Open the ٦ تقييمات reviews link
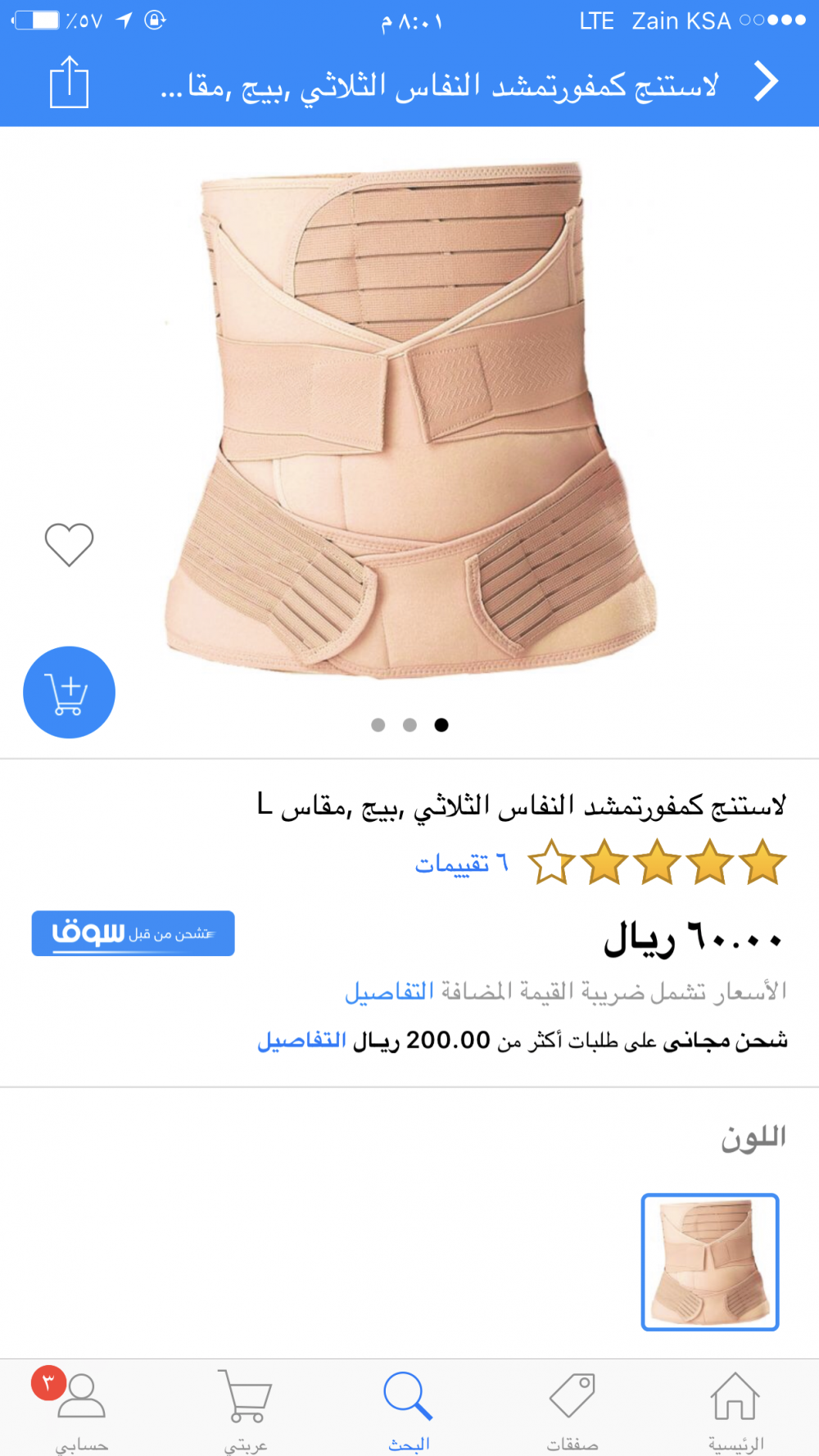 pyautogui.click(x=461, y=863)
